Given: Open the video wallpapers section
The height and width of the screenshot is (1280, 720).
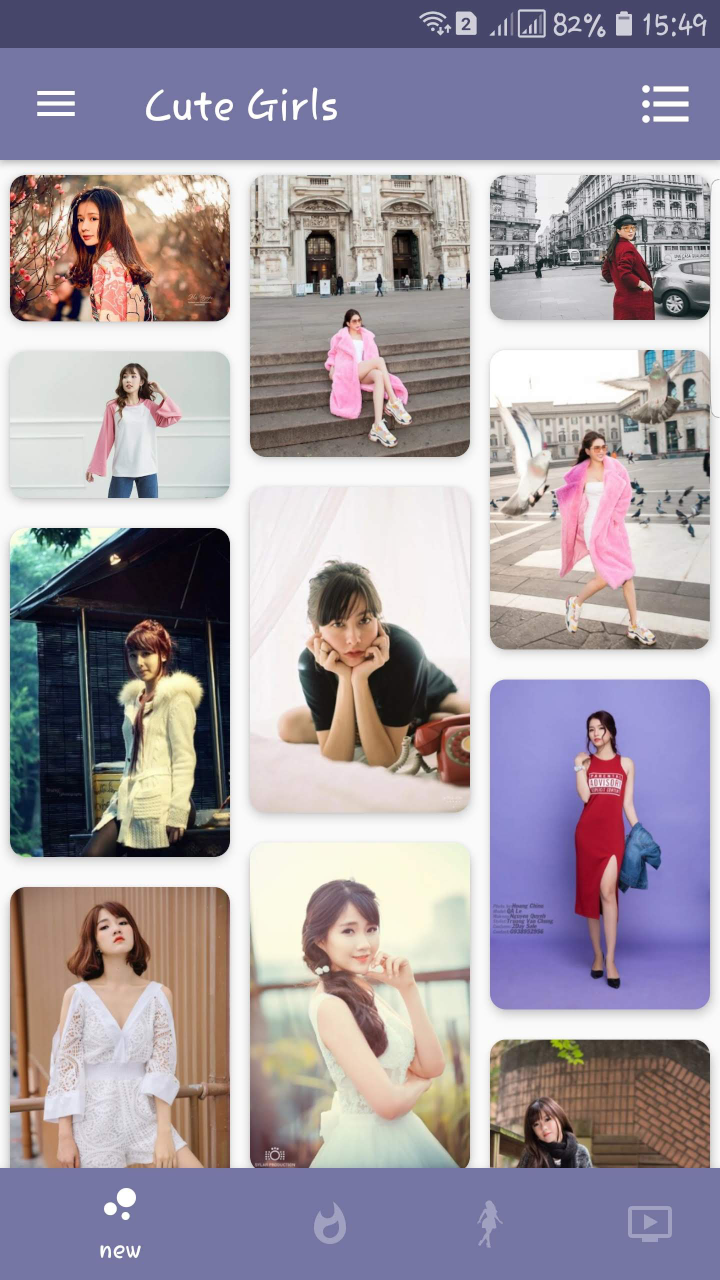Looking at the screenshot, I should click(650, 1222).
